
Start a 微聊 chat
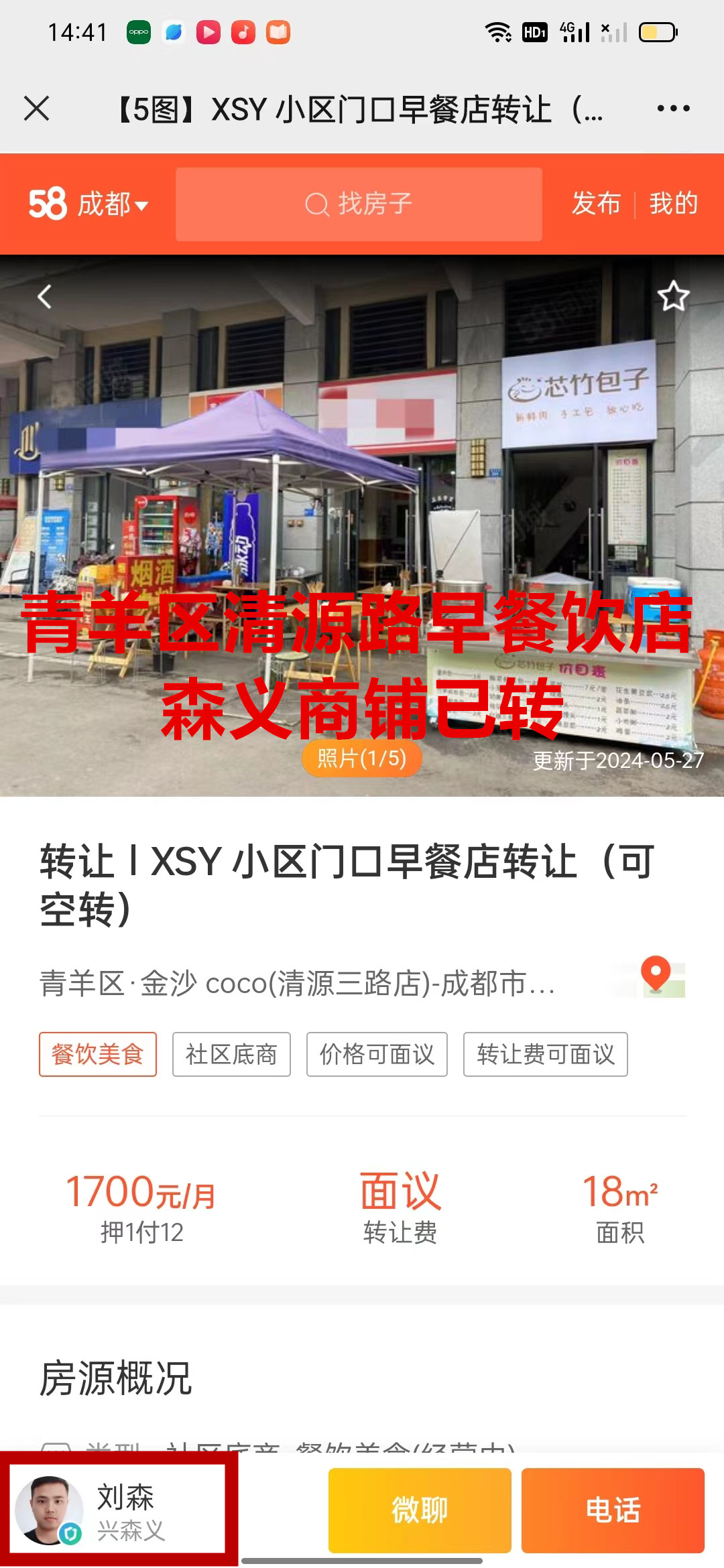pos(420,1510)
